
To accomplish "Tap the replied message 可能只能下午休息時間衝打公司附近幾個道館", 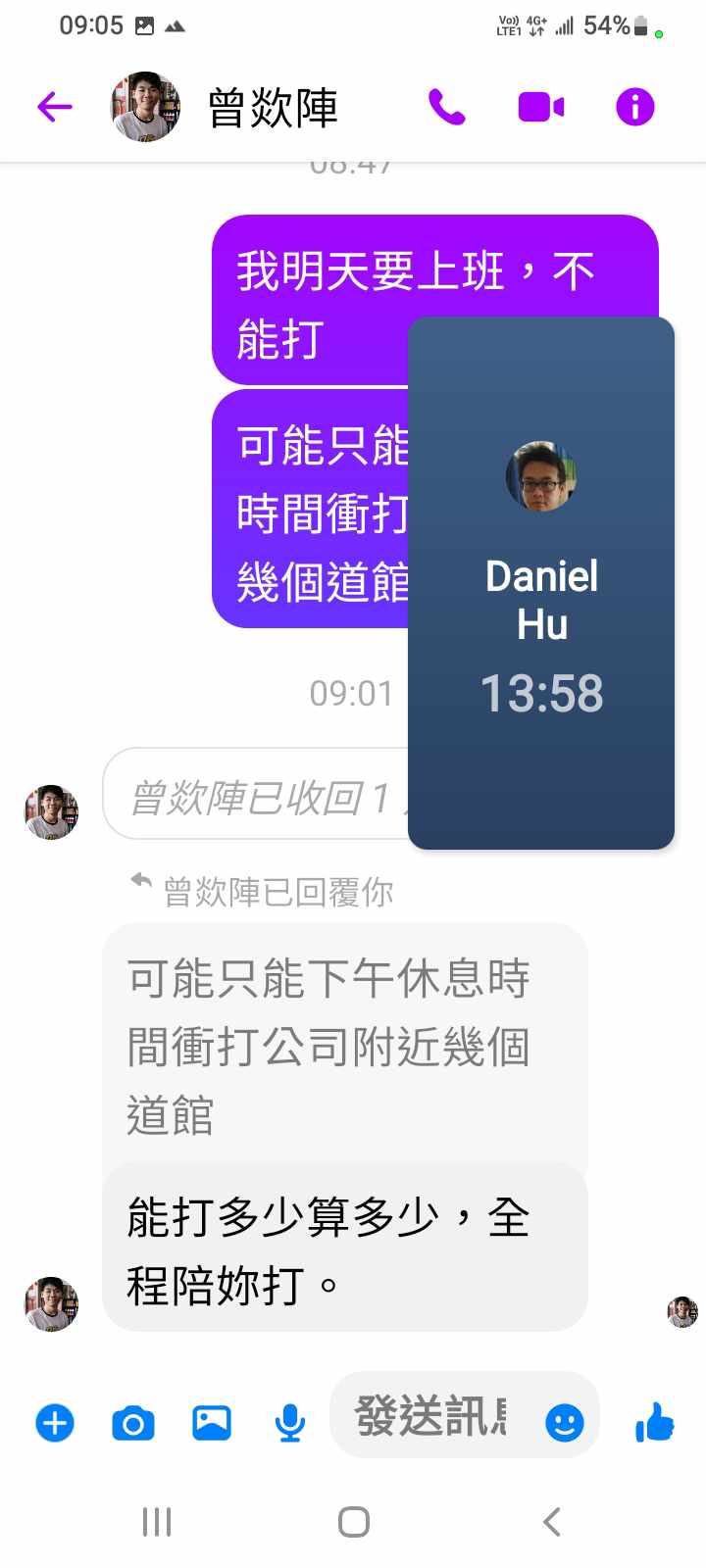I will click(328, 1046).
